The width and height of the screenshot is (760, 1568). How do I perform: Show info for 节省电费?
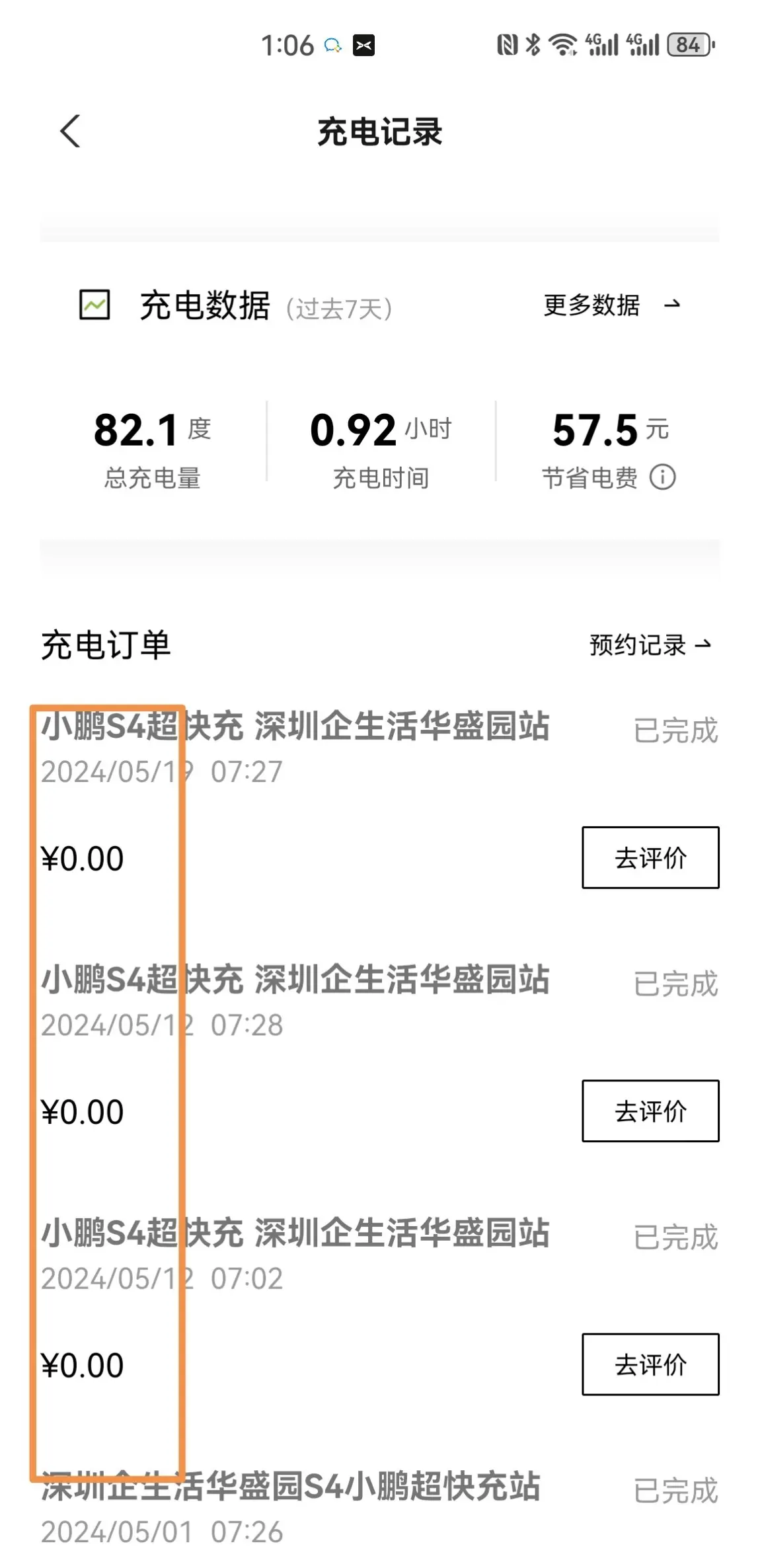[662, 477]
